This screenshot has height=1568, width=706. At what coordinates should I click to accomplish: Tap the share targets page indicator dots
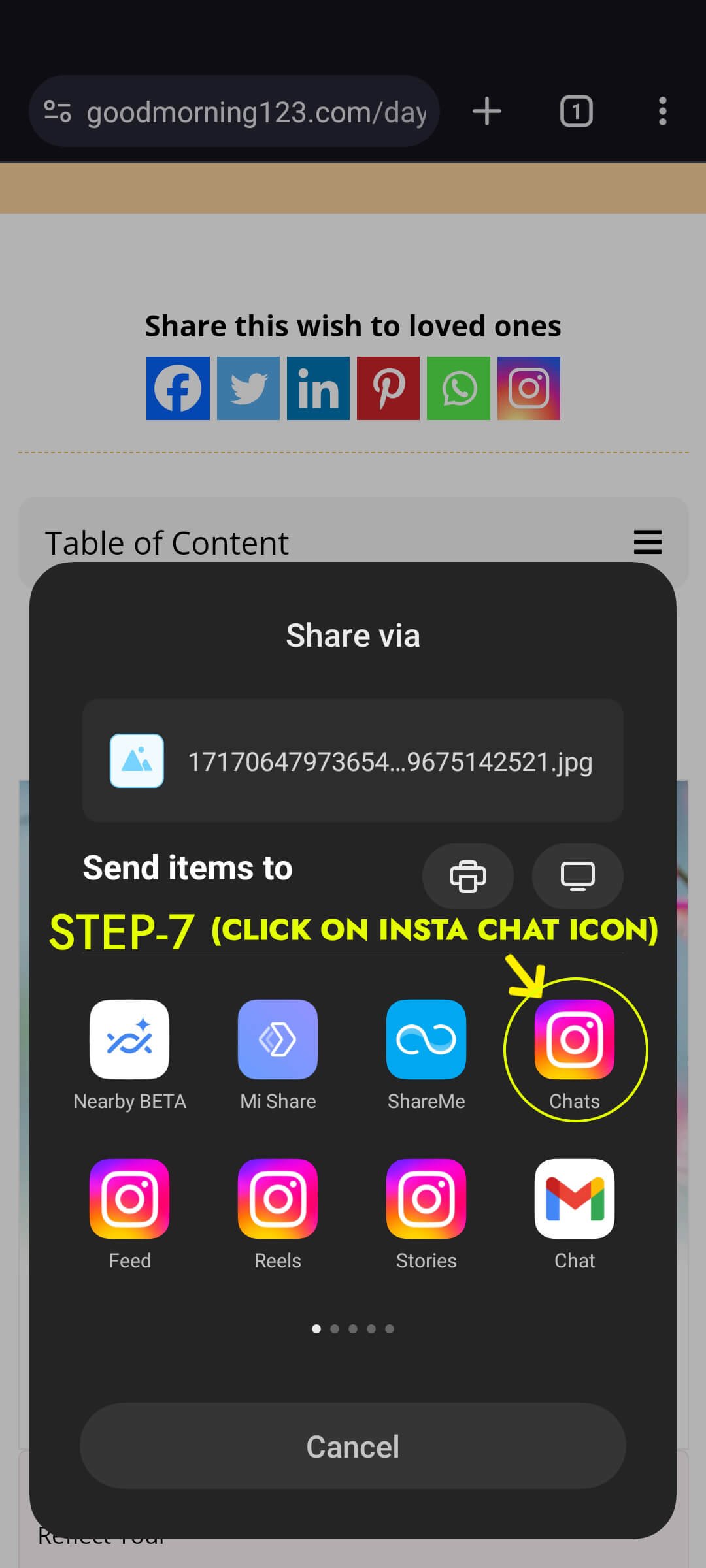tap(353, 1329)
